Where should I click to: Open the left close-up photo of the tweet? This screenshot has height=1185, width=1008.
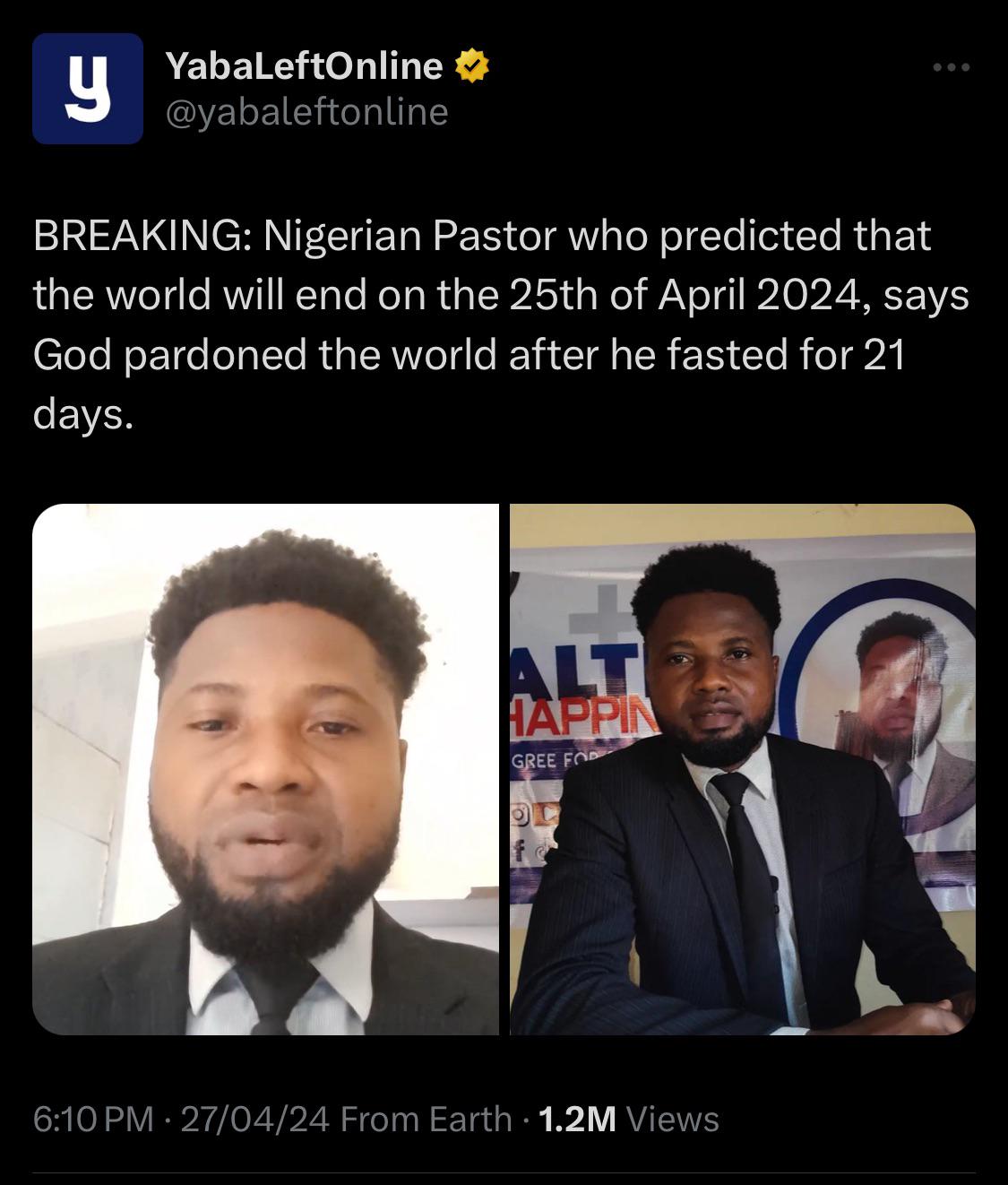point(265,769)
